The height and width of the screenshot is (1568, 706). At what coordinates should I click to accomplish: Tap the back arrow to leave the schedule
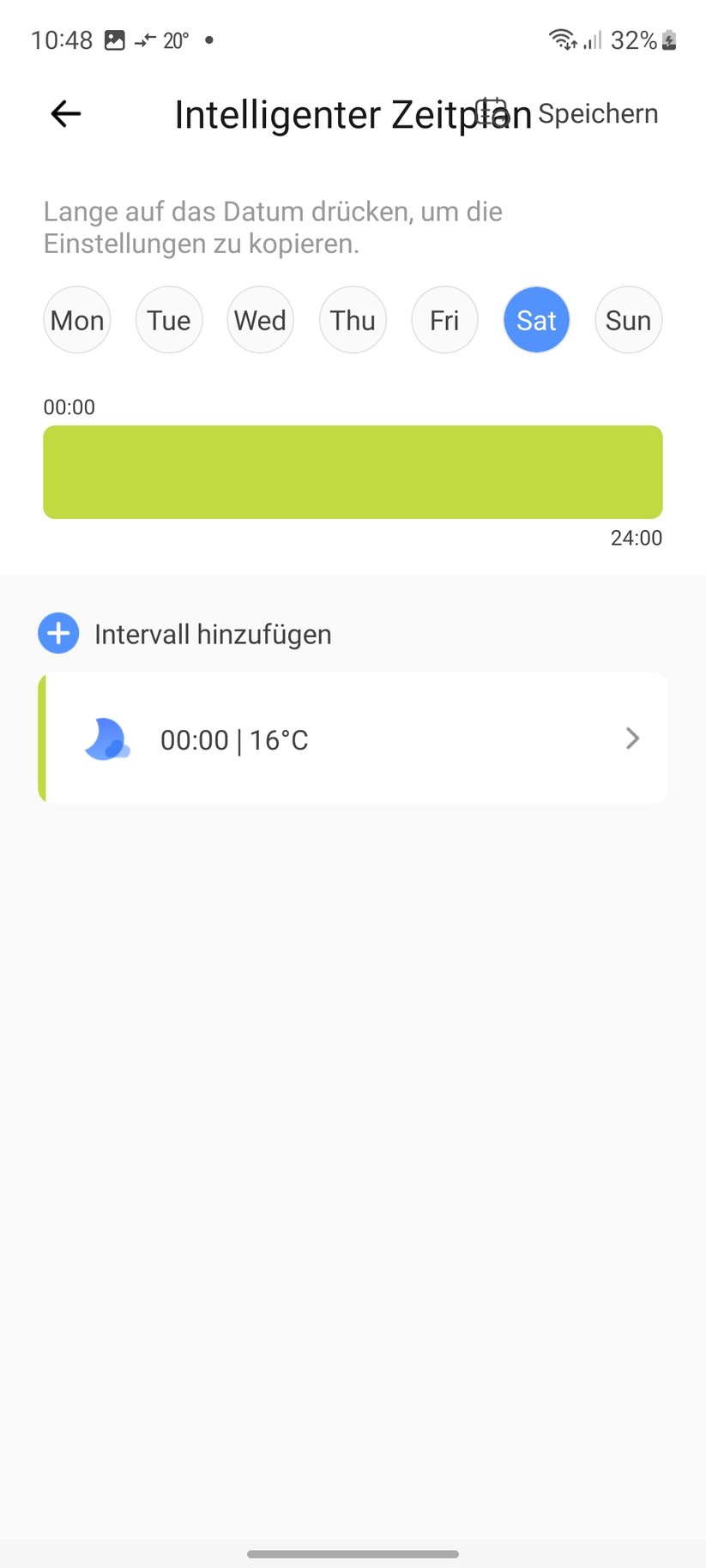pos(64,113)
